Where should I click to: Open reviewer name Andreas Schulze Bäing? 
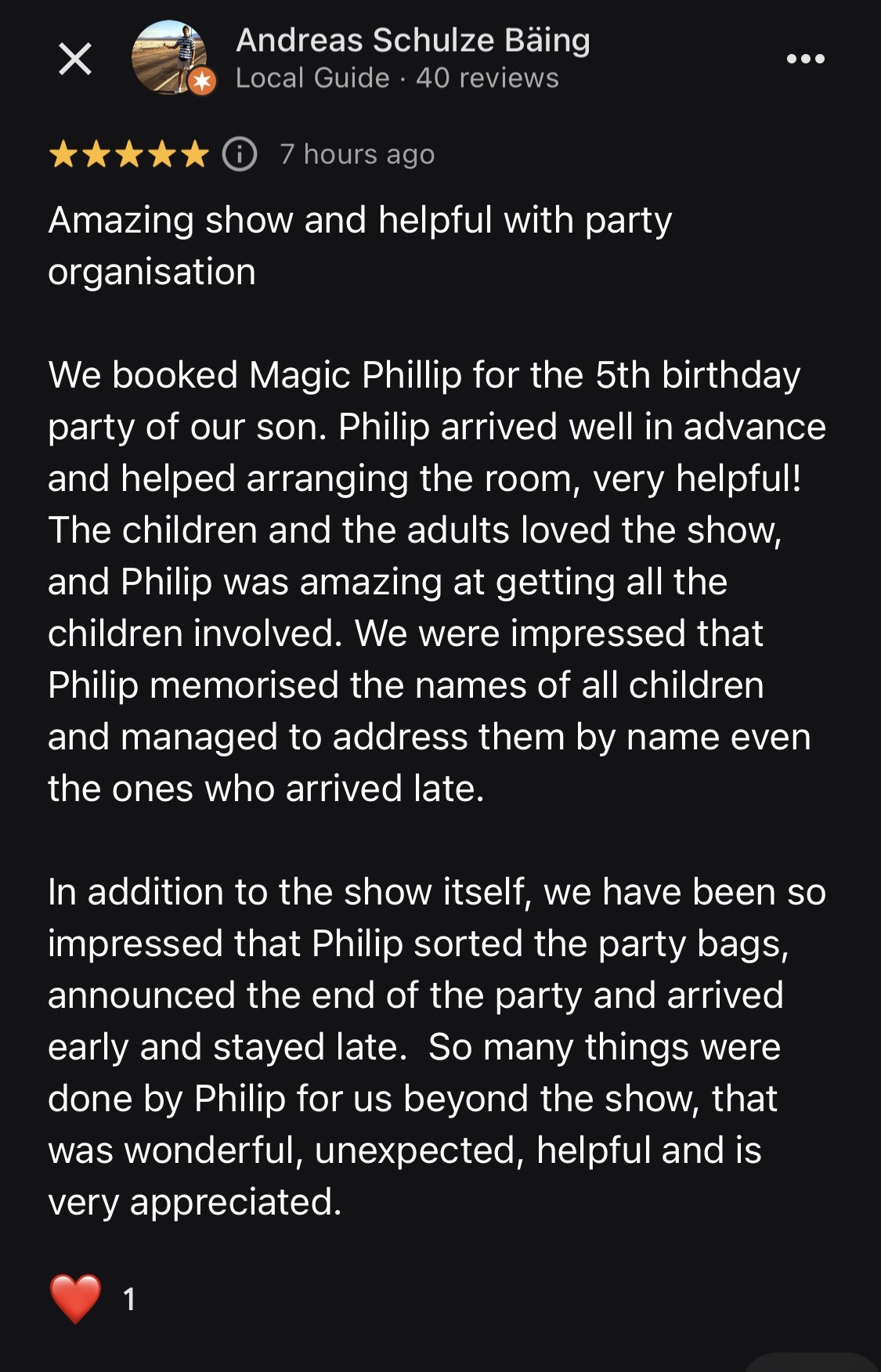(413, 41)
